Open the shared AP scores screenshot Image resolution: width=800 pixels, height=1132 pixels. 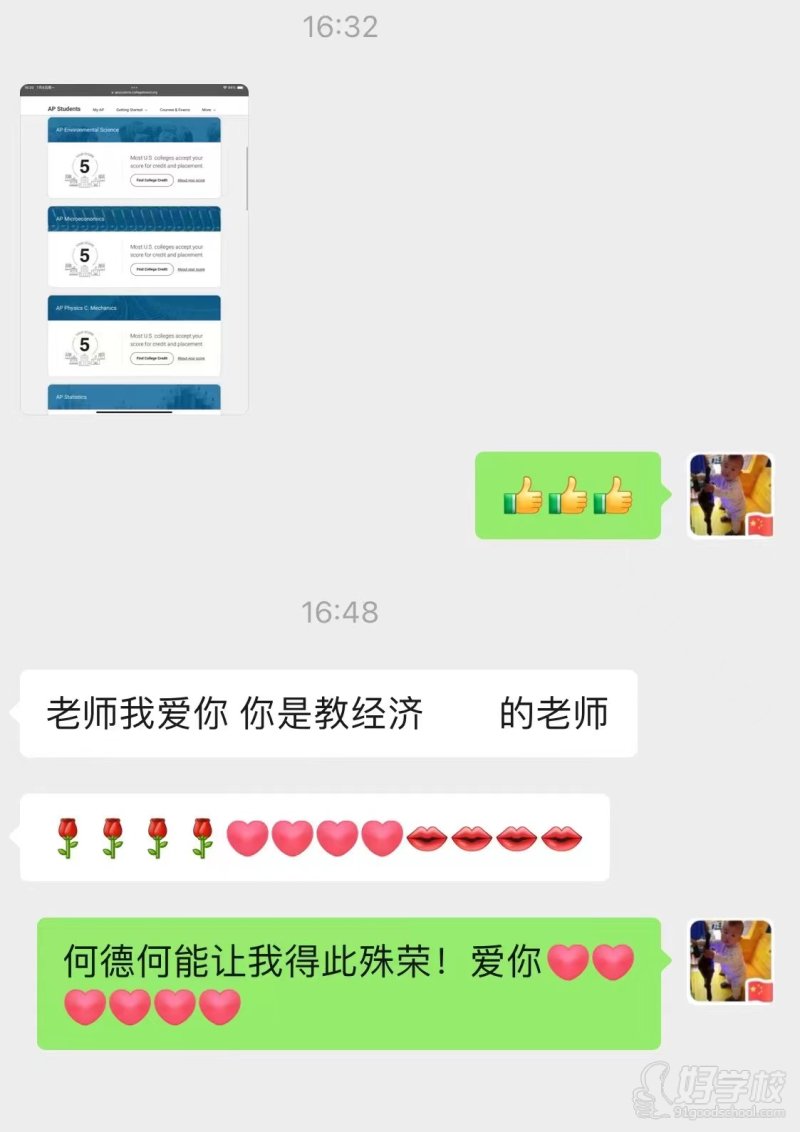(135, 250)
